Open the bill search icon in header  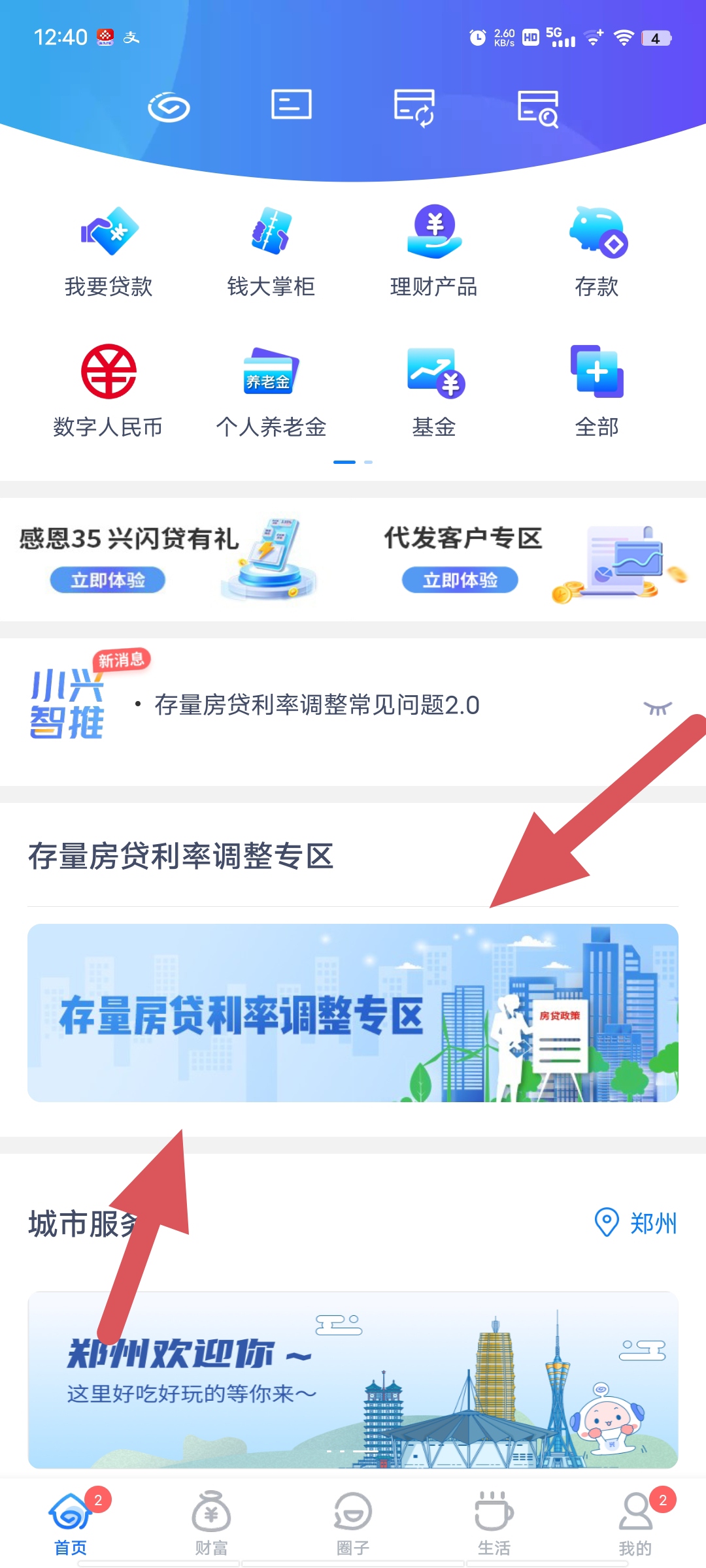(x=538, y=108)
